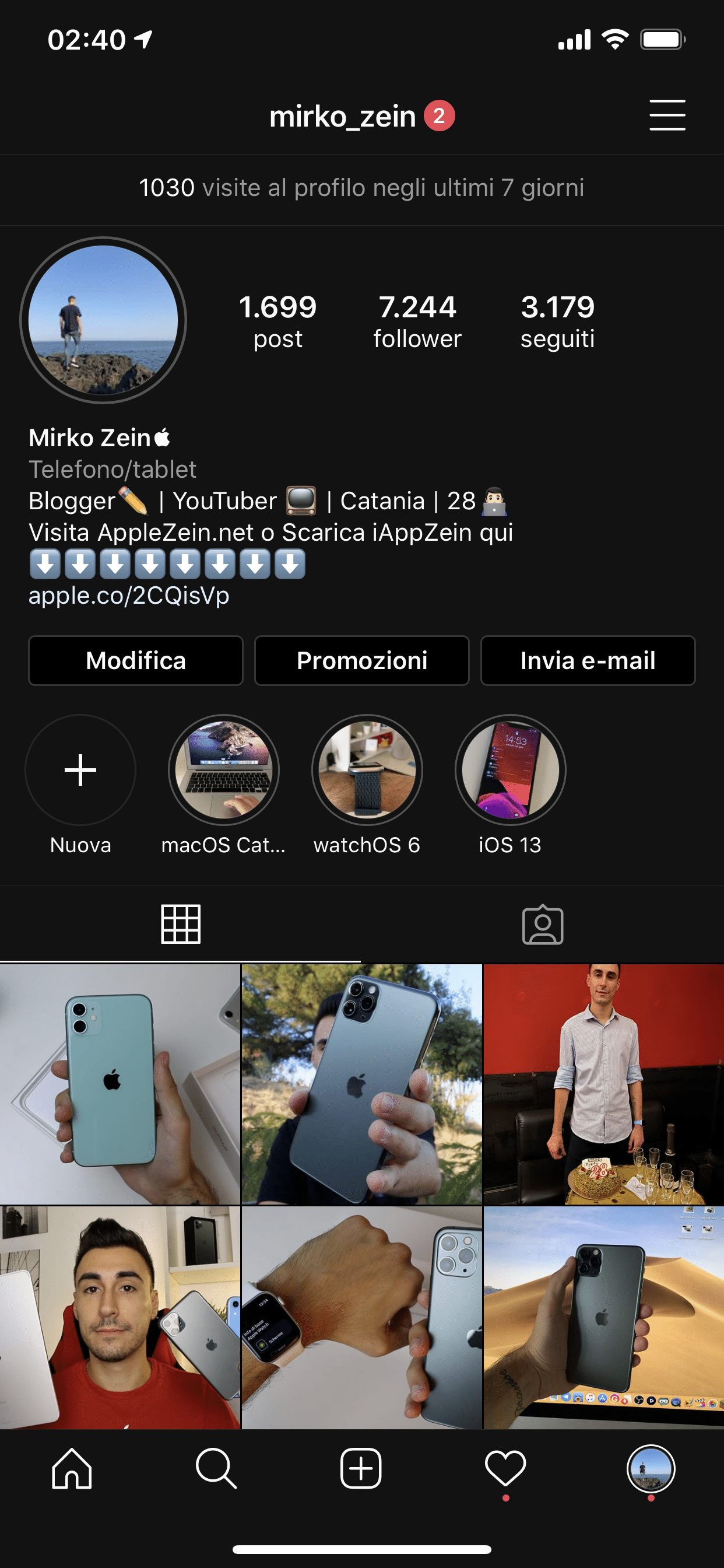This screenshot has height=1568, width=724.
Task: Open Promozioni
Action: pos(362,660)
